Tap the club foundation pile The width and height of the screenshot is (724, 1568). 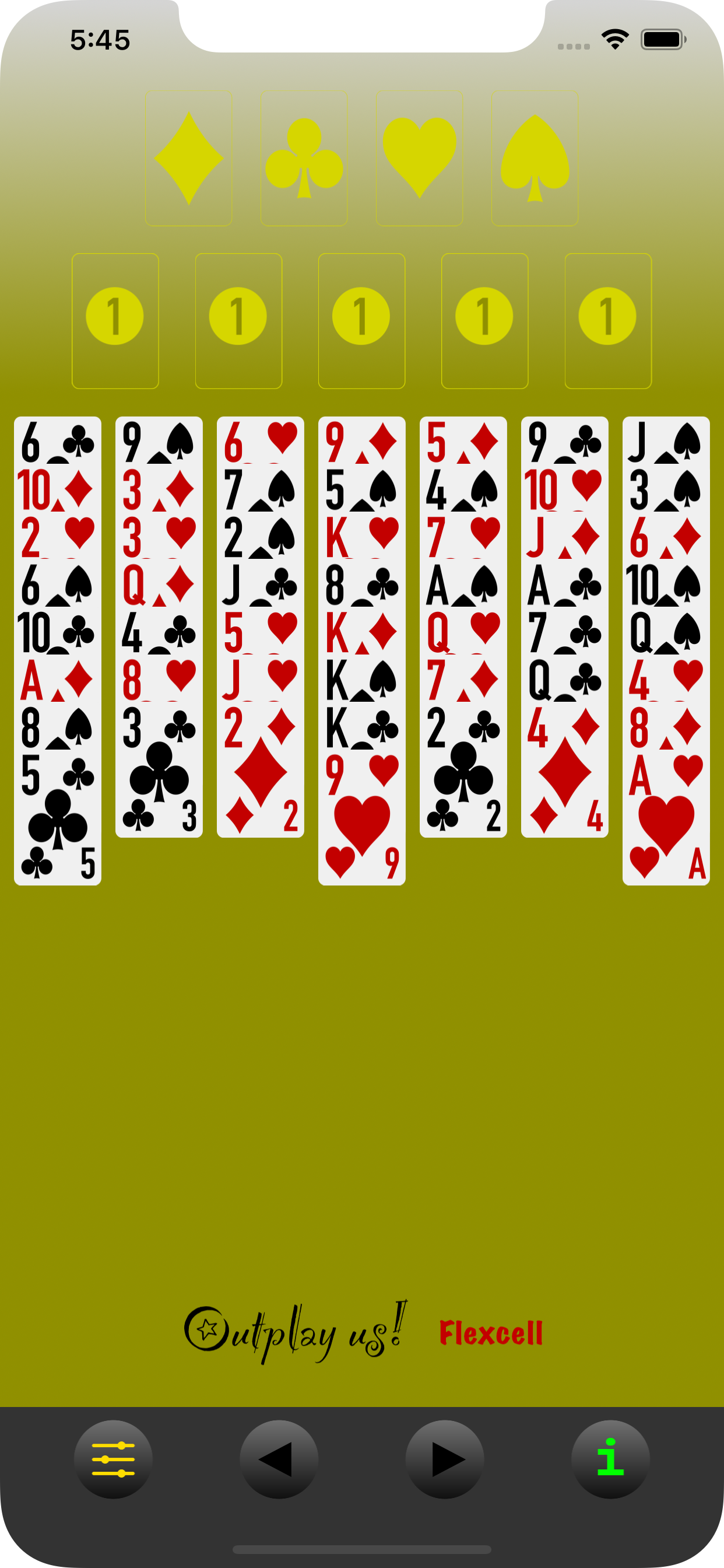click(x=304, y=158)
